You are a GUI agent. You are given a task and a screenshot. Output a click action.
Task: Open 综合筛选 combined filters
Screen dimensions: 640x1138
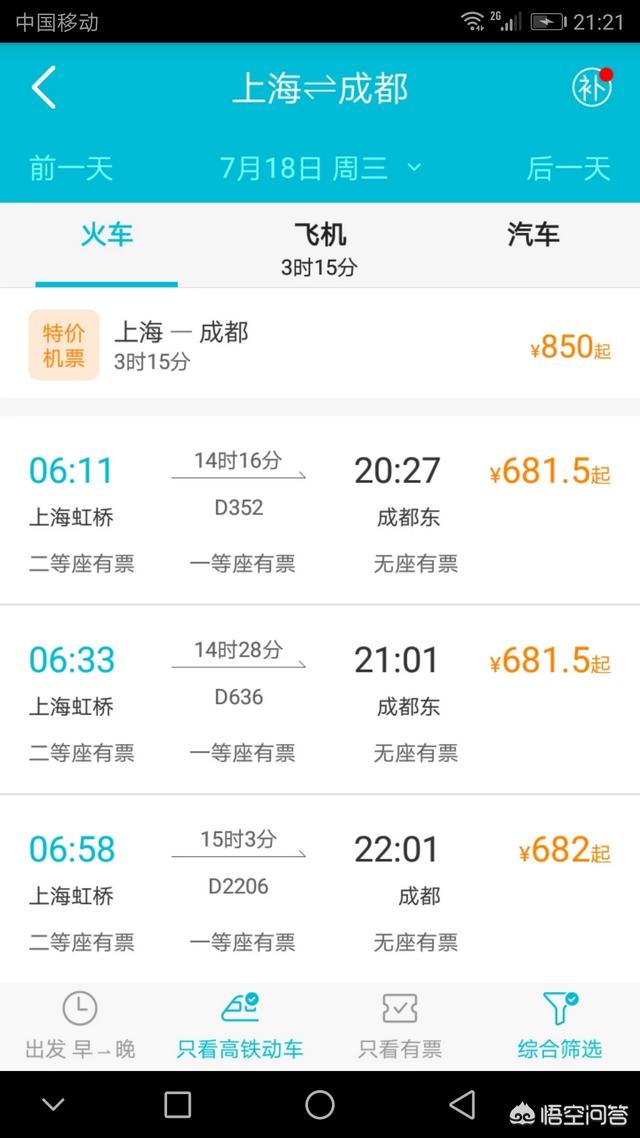click(x=559, y=1026)
